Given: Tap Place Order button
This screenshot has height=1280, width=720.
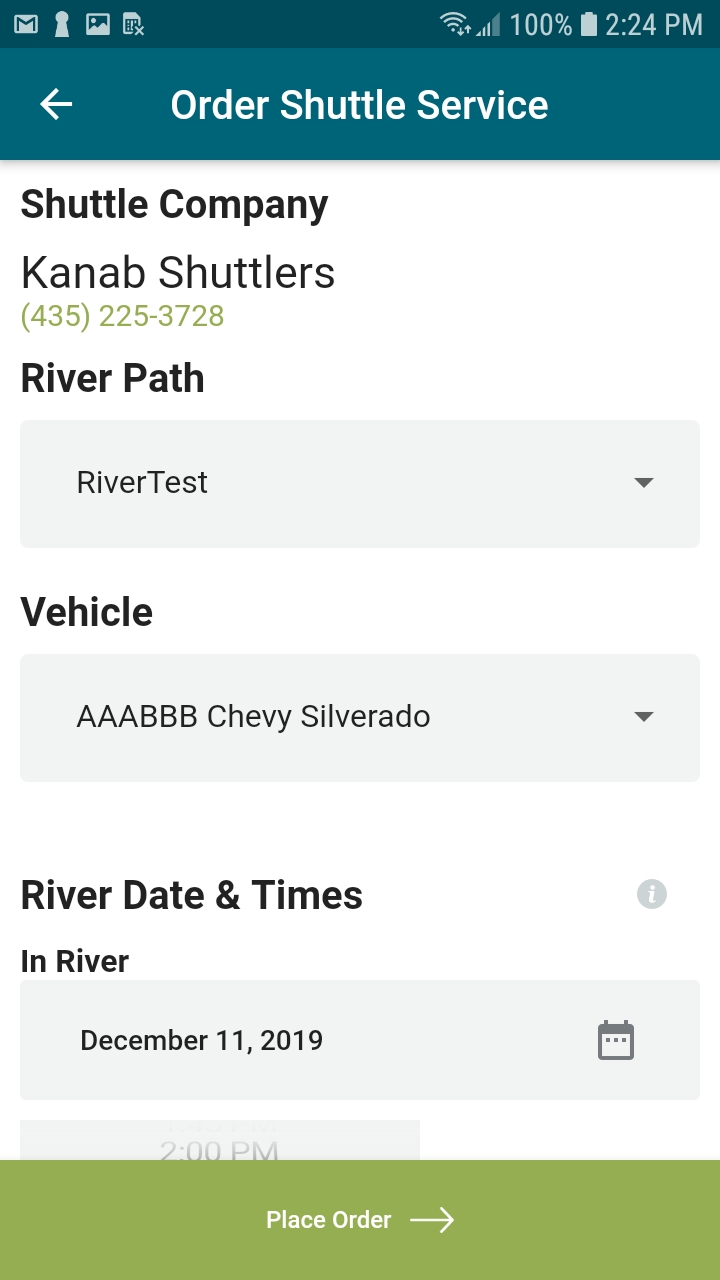Looking at the screenshot, I should tap(360, 1220).
